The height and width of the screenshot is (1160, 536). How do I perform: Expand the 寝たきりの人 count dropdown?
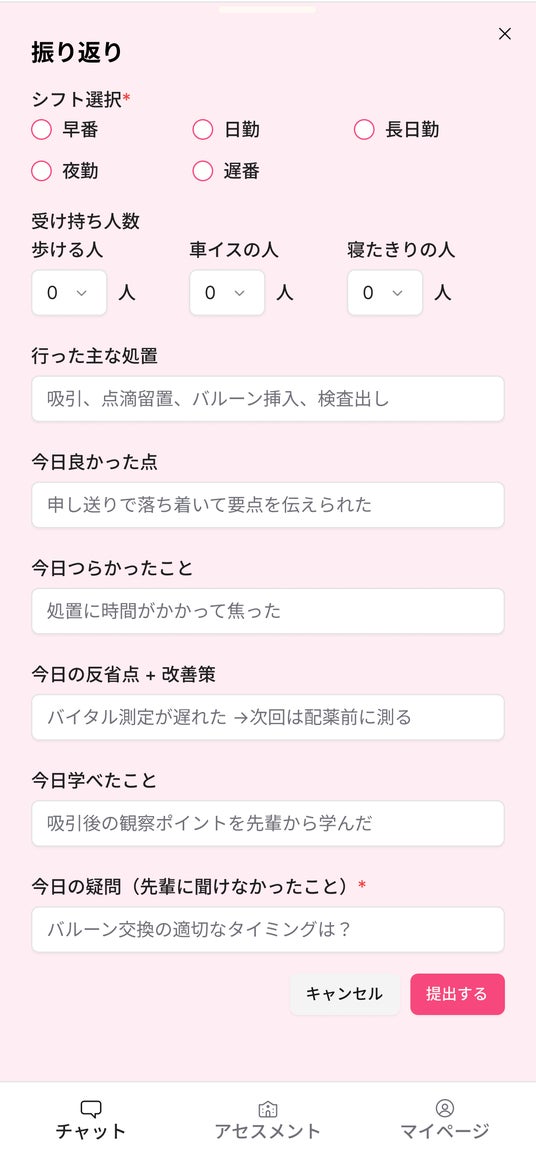(385, 293)
